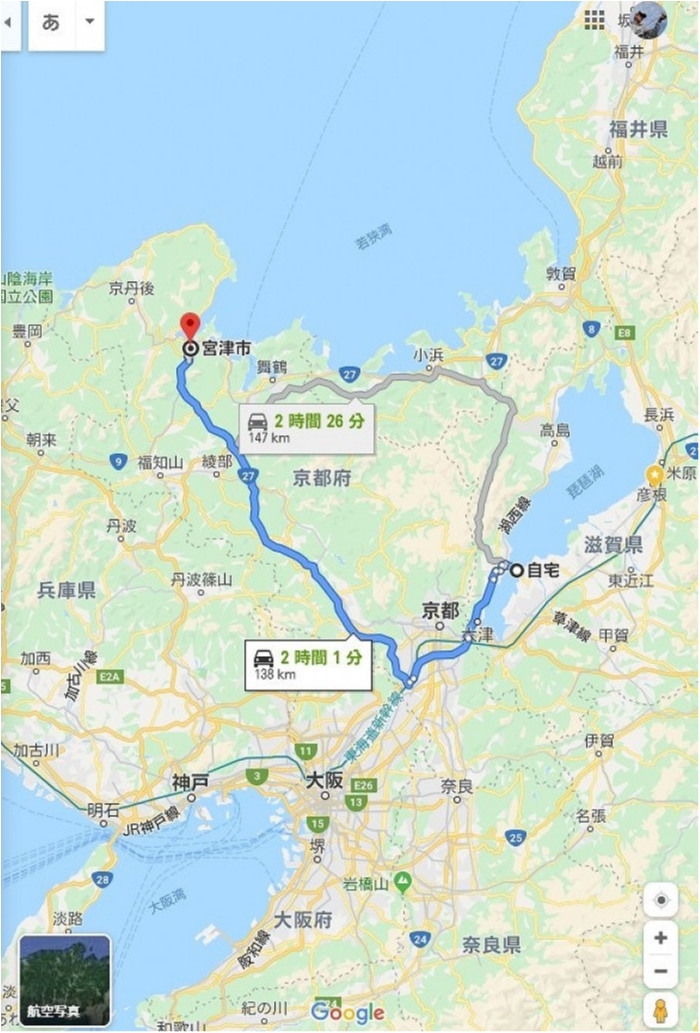Select the 2時間 1分 138 km route
This screenshot has height=1033, width=700.
point(310,666)
